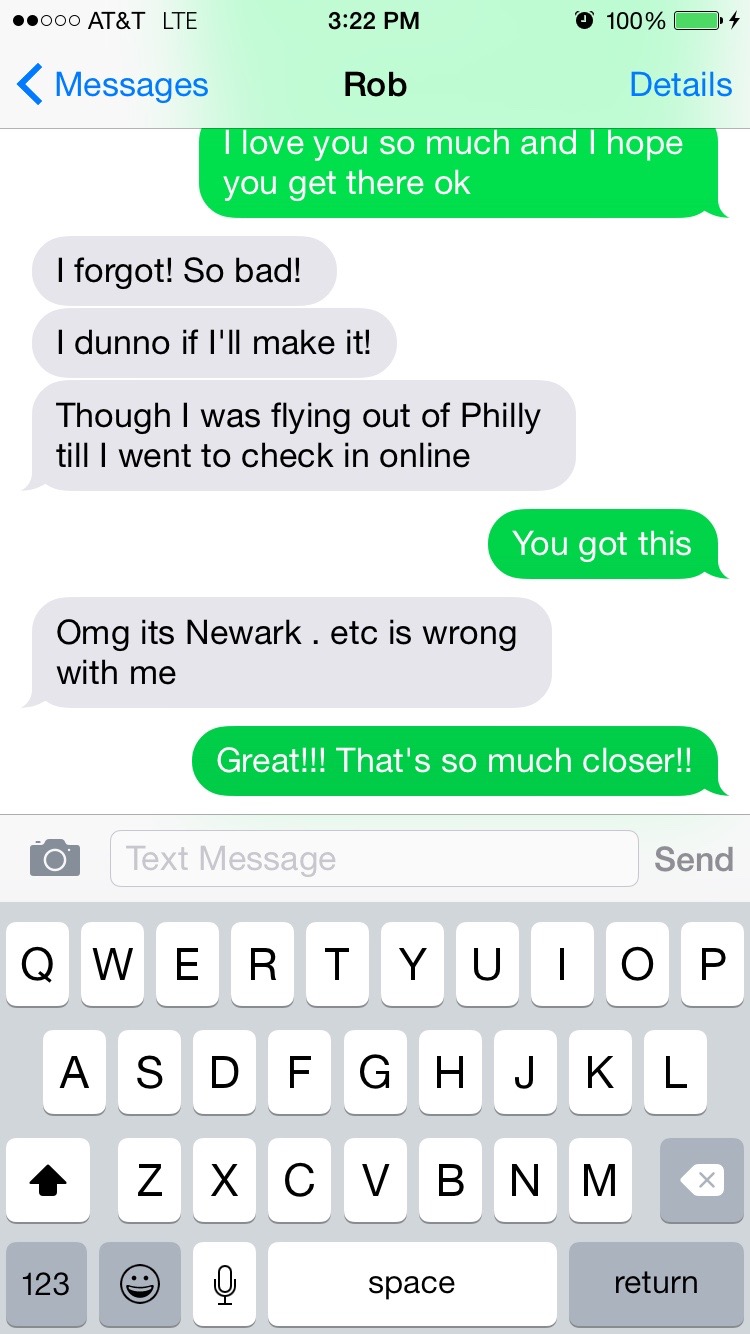Viewport: 750px width, 1334px height.
Task: Open Details for Rob's conversation
Action: [680, 85]
